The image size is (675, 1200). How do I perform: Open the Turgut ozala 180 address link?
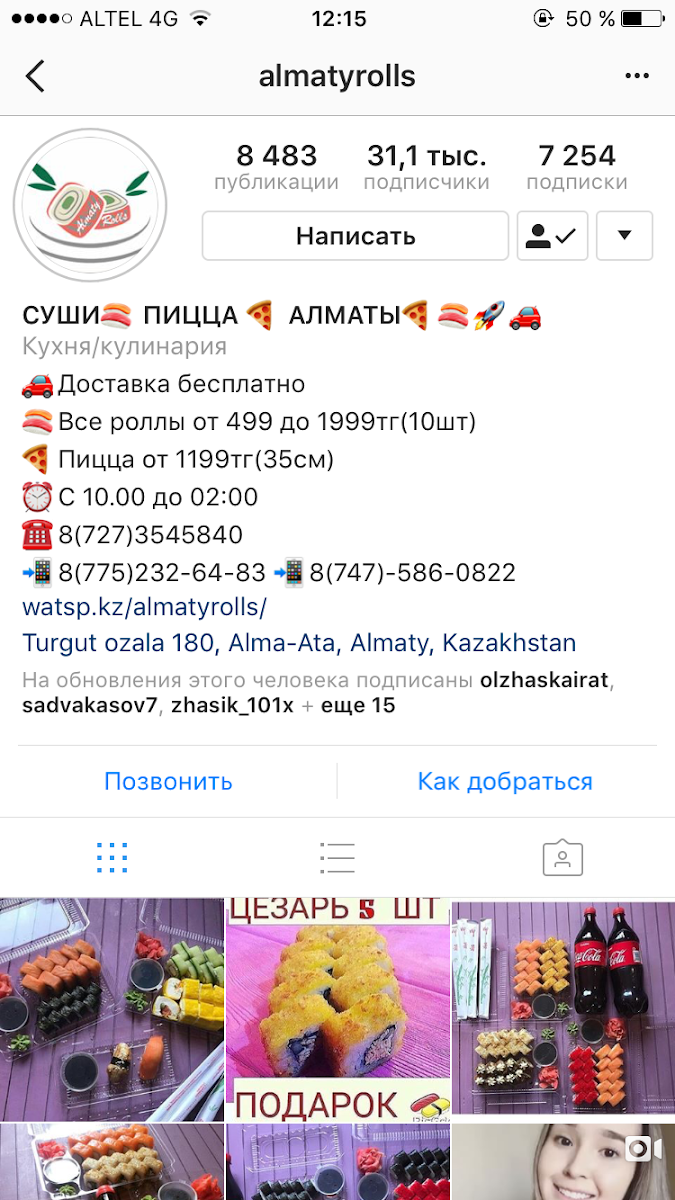click(x=299, y=642)
